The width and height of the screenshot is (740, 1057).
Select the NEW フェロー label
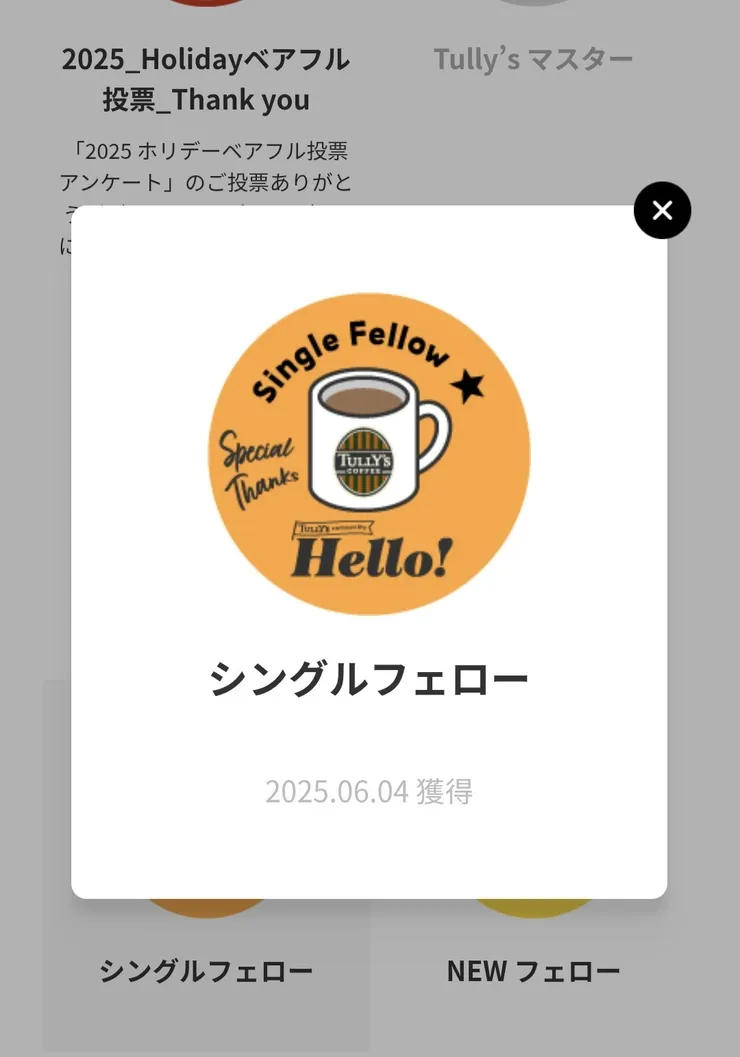click(533, 970)
